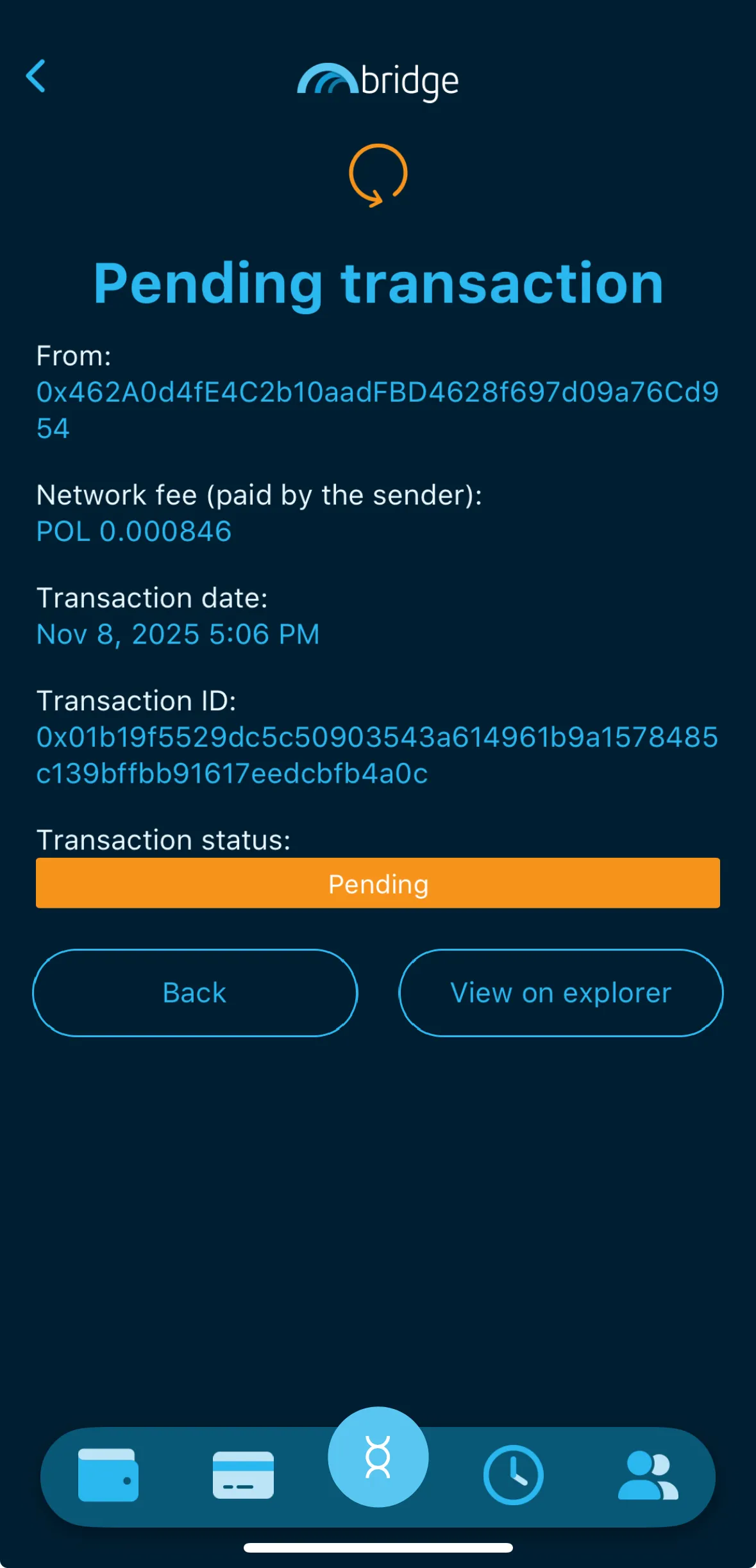Screen dimensions: 756x1568
Task: Click the orange Pending status bar
Action: click(378, 883)
